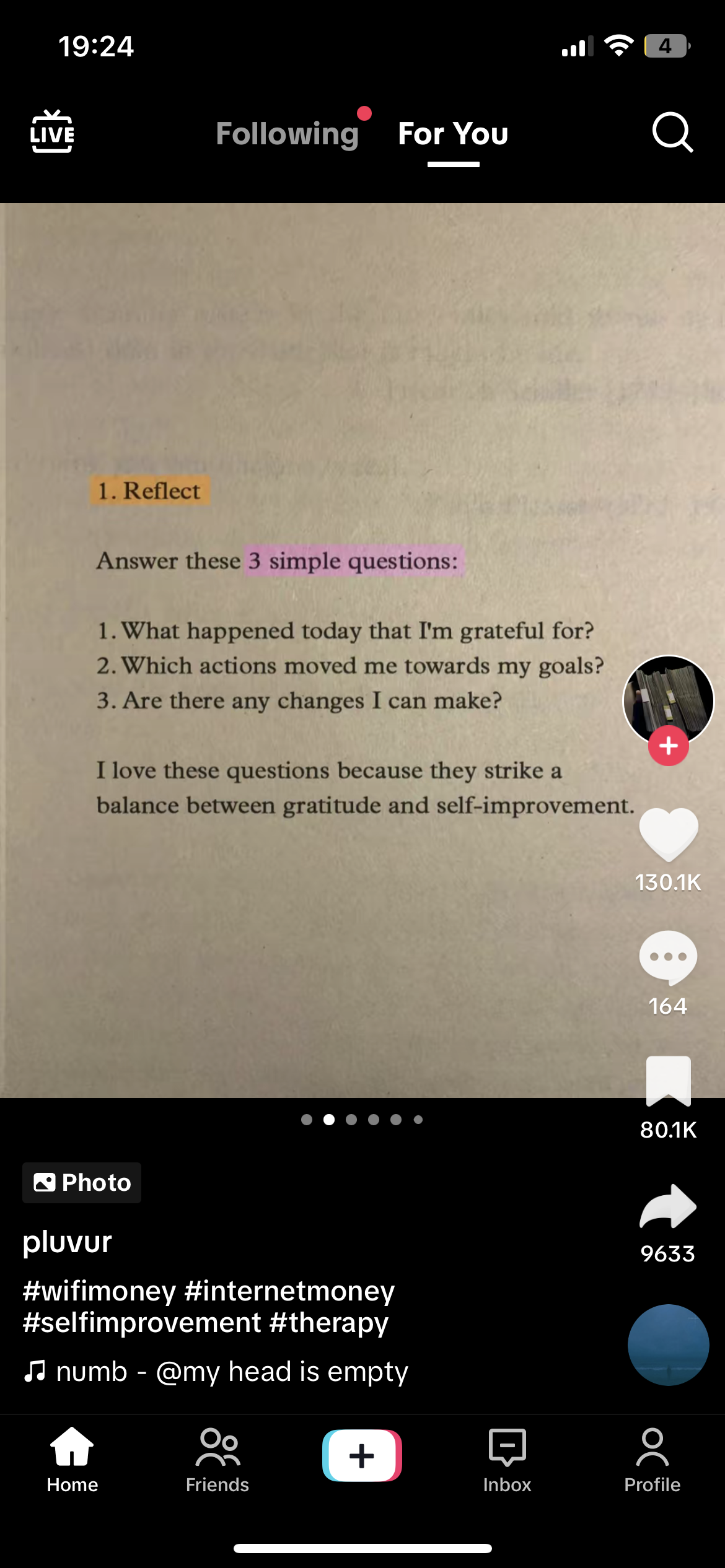The height and width of the screenshot is (1568, 725).
Task: Open the #wifimoney hashtag
Action: click(100, 1291)
